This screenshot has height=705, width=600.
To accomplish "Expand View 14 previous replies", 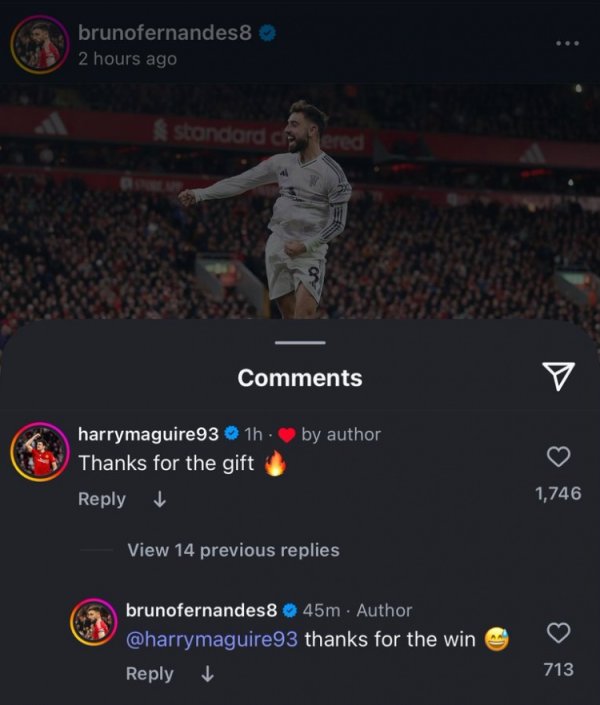I will [233, 550].
